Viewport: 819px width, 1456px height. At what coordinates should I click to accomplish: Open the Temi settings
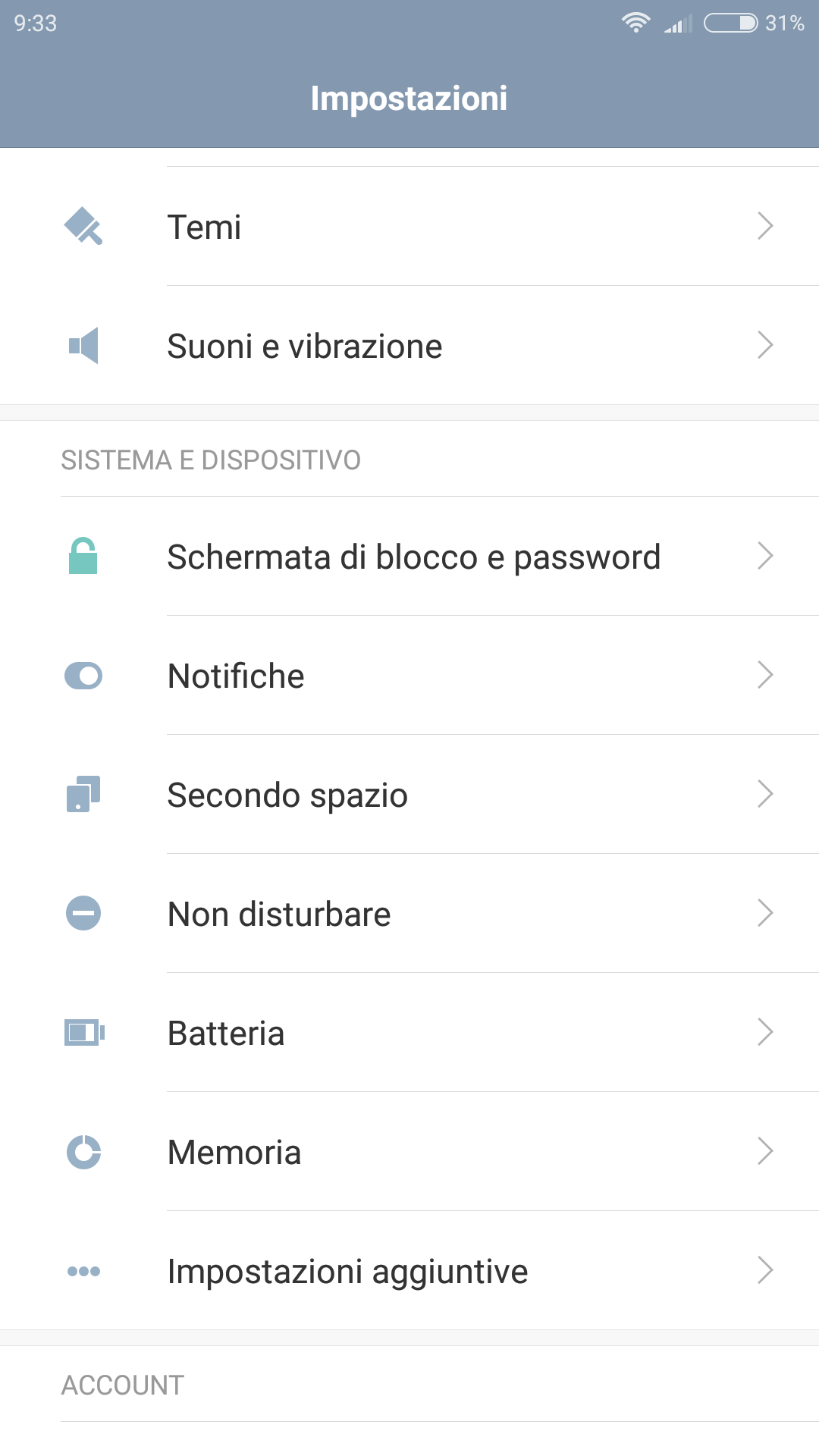point(409,226)
